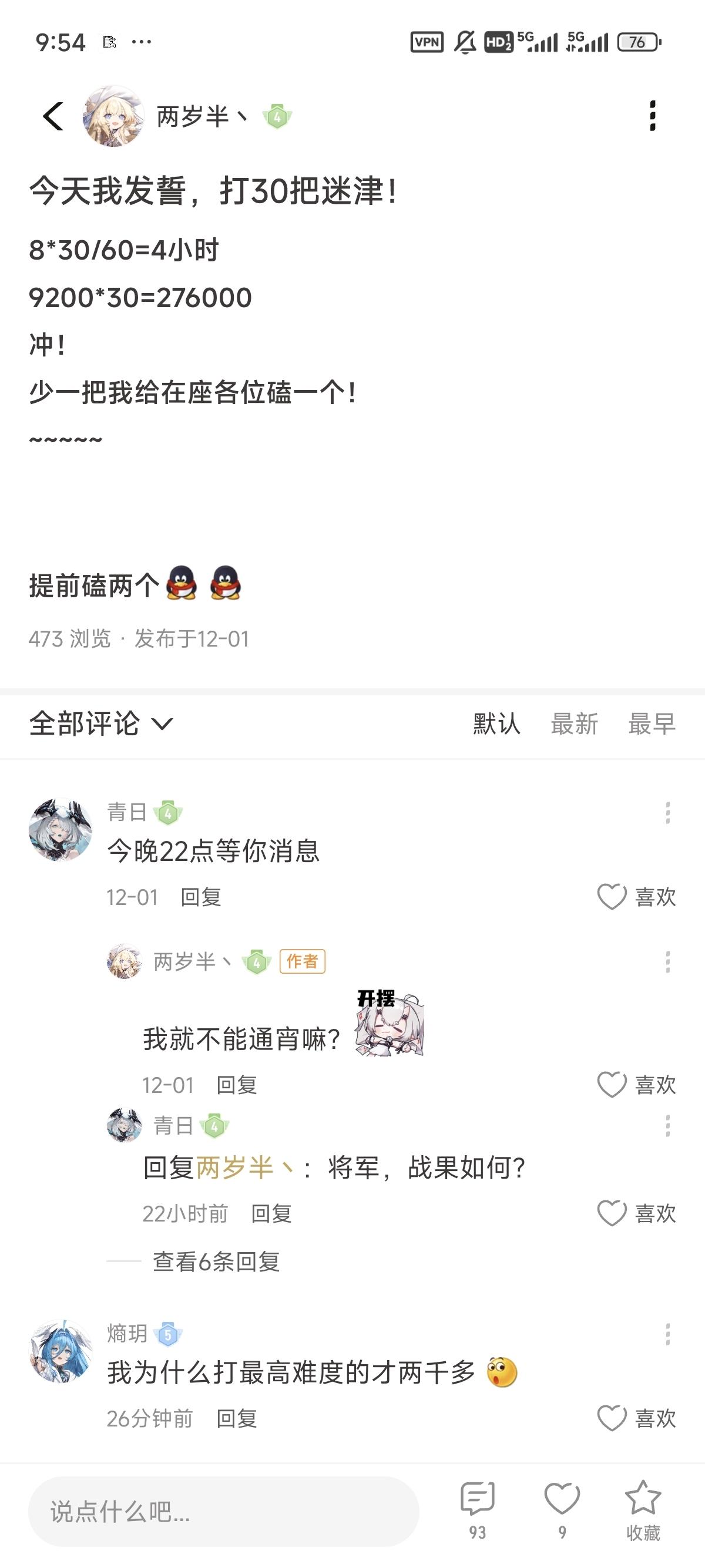Sort comments by 默认

(497, 724)
